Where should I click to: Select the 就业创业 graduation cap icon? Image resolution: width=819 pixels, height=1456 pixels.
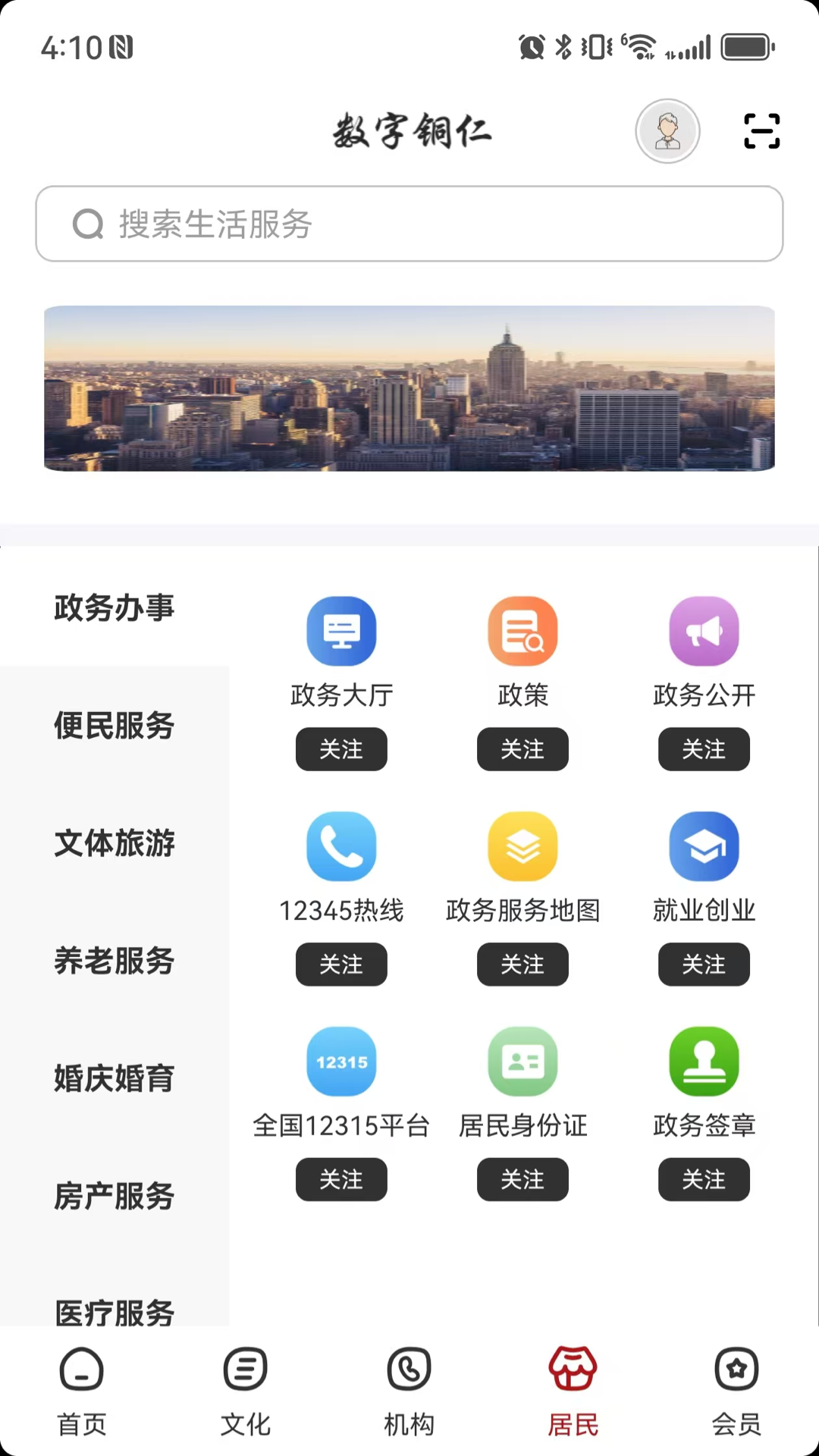click(704, 846)
